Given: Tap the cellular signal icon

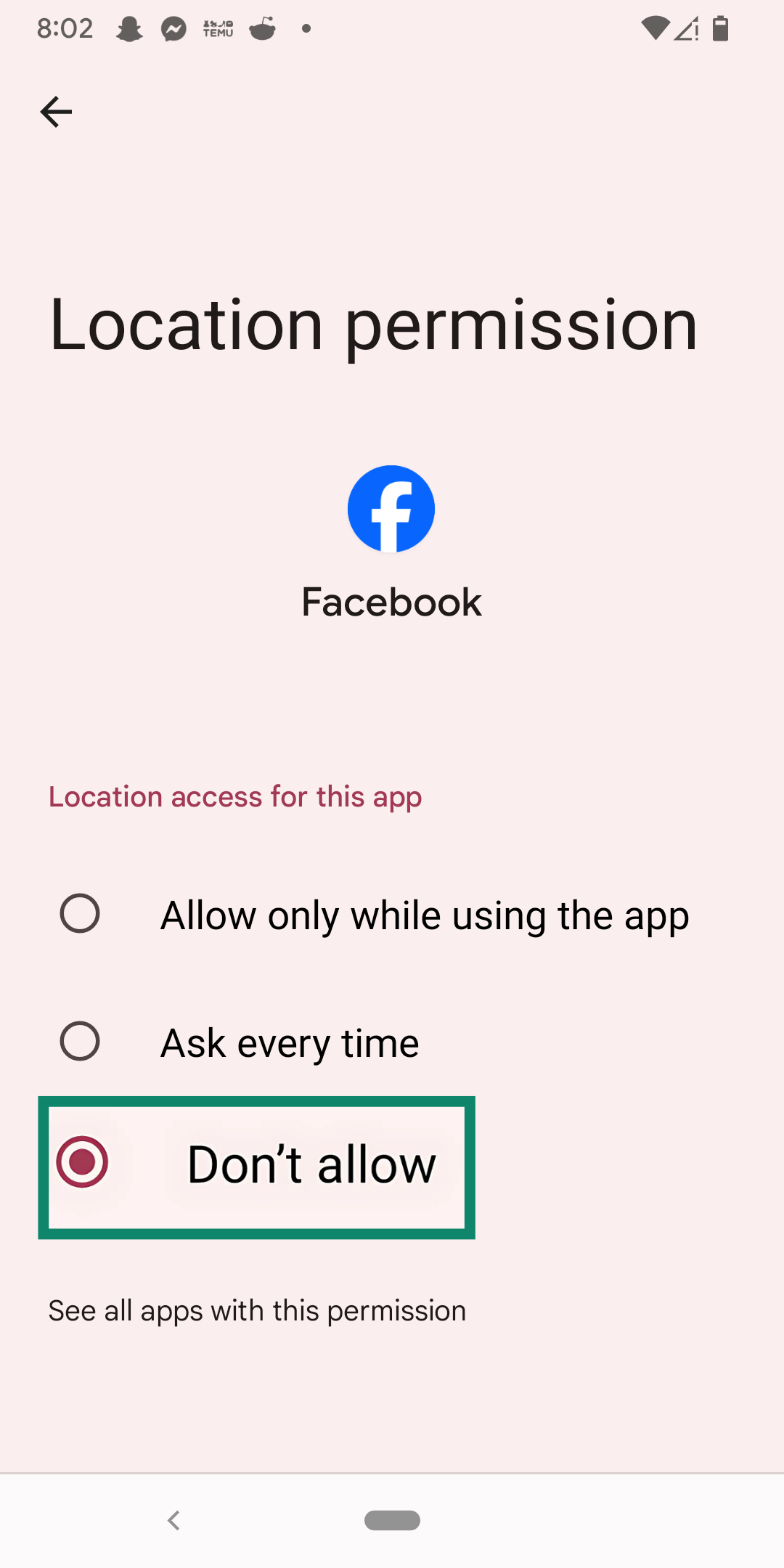Looking at the screenshot, I should (x=685, y=28).
